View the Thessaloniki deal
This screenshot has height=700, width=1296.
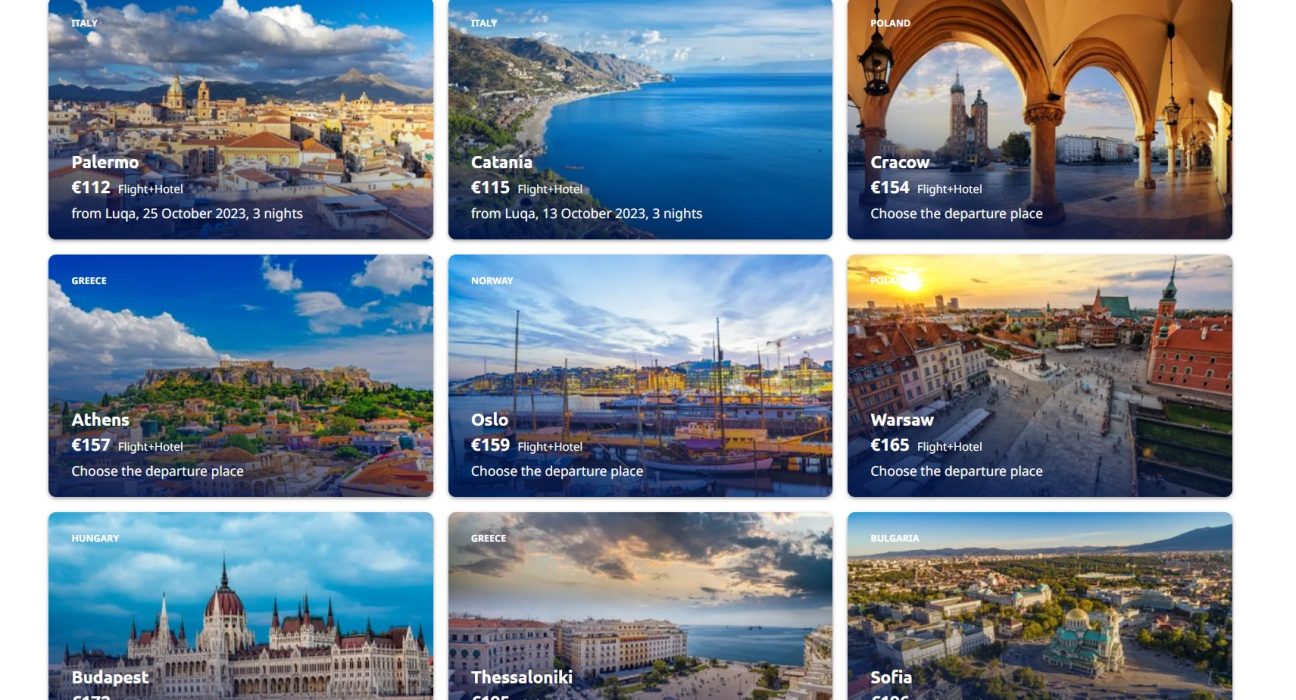point(640,610)
